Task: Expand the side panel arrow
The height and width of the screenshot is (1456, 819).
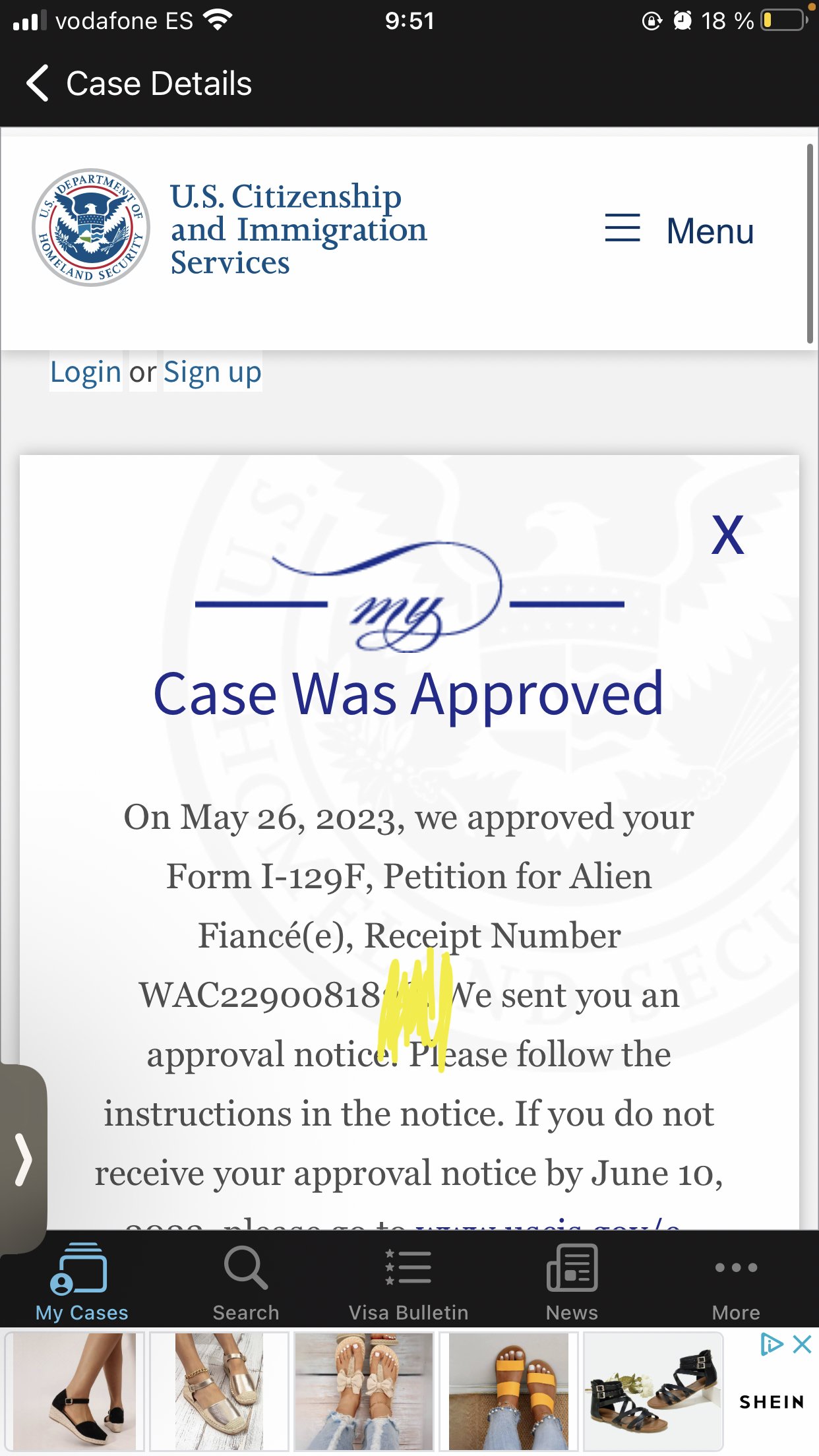Action: [x=23, y=1159]
